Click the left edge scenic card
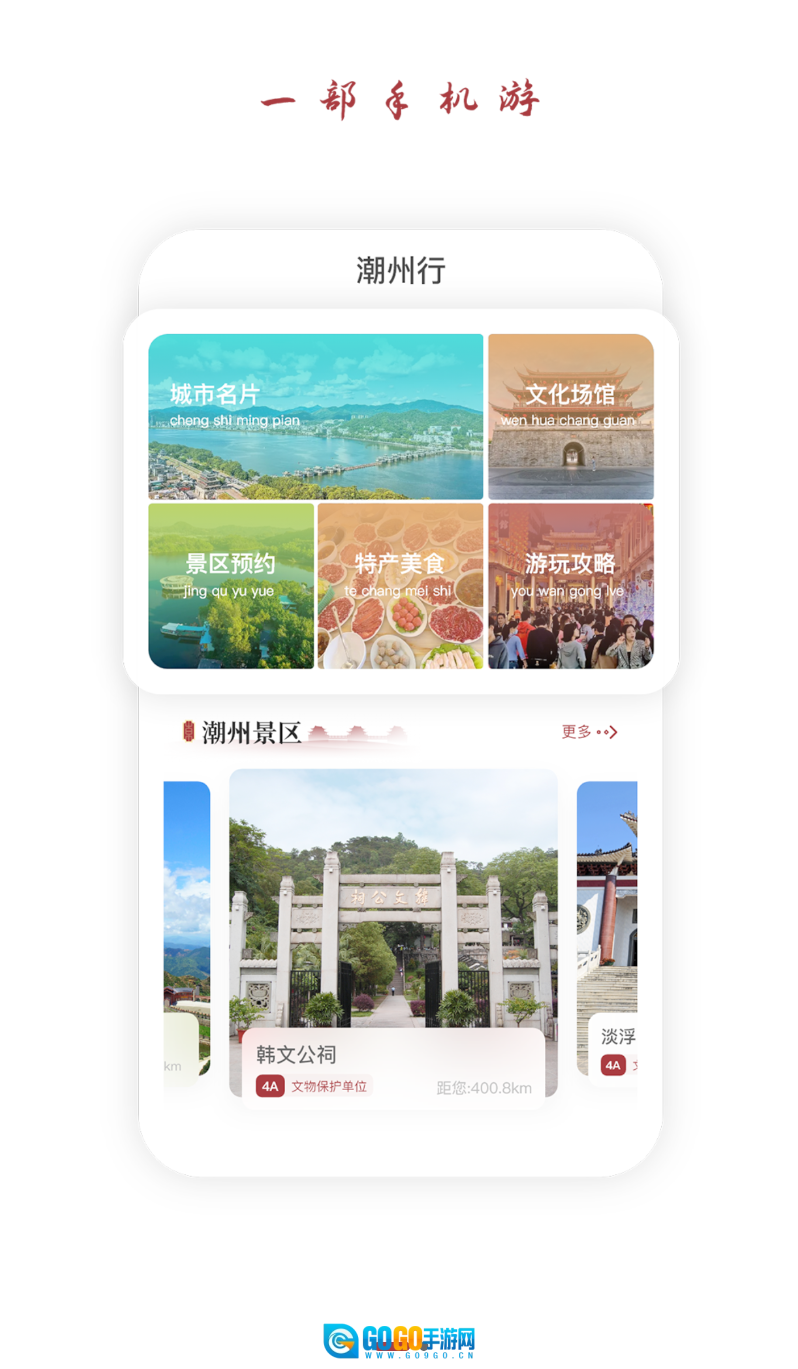 (183, 930)
